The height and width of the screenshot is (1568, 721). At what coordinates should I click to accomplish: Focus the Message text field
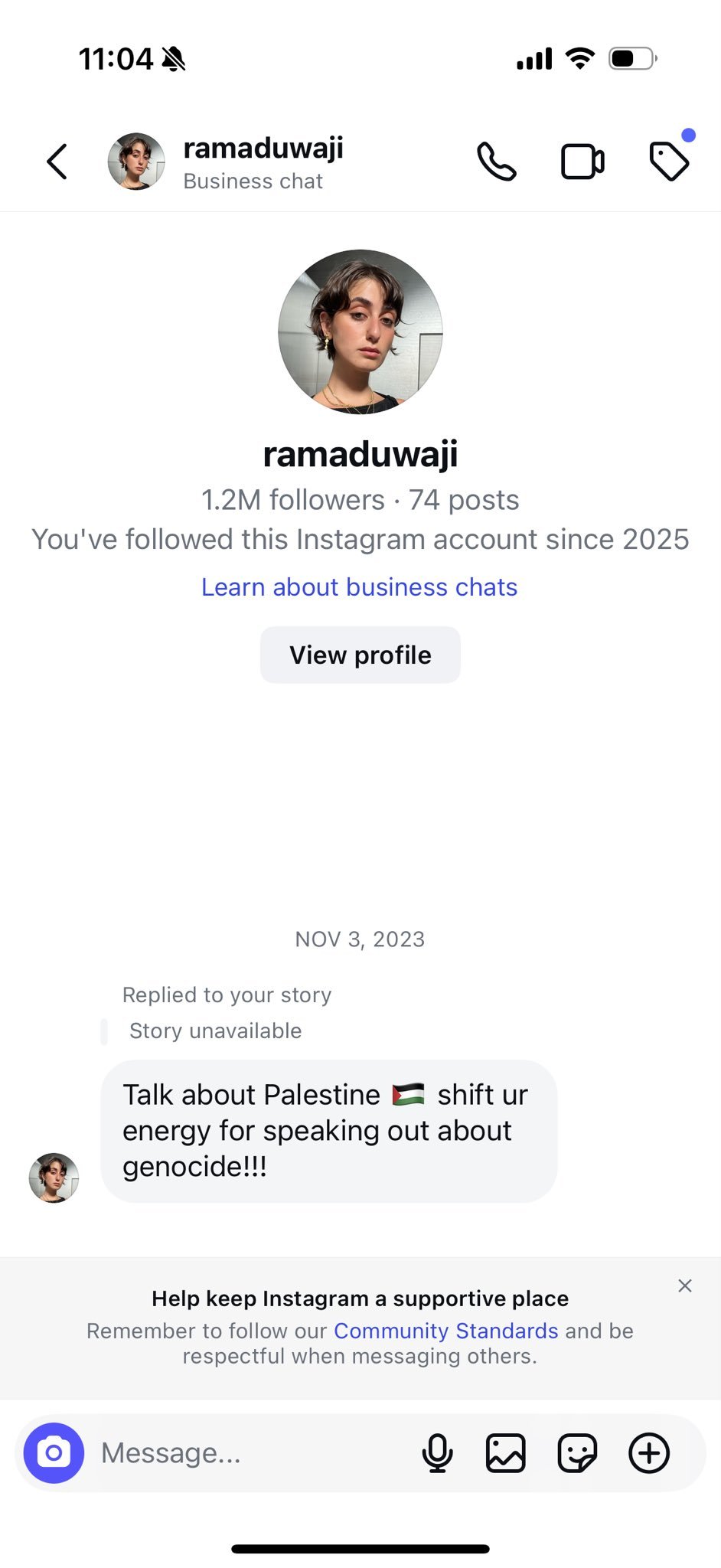[x=245, y=1452]
